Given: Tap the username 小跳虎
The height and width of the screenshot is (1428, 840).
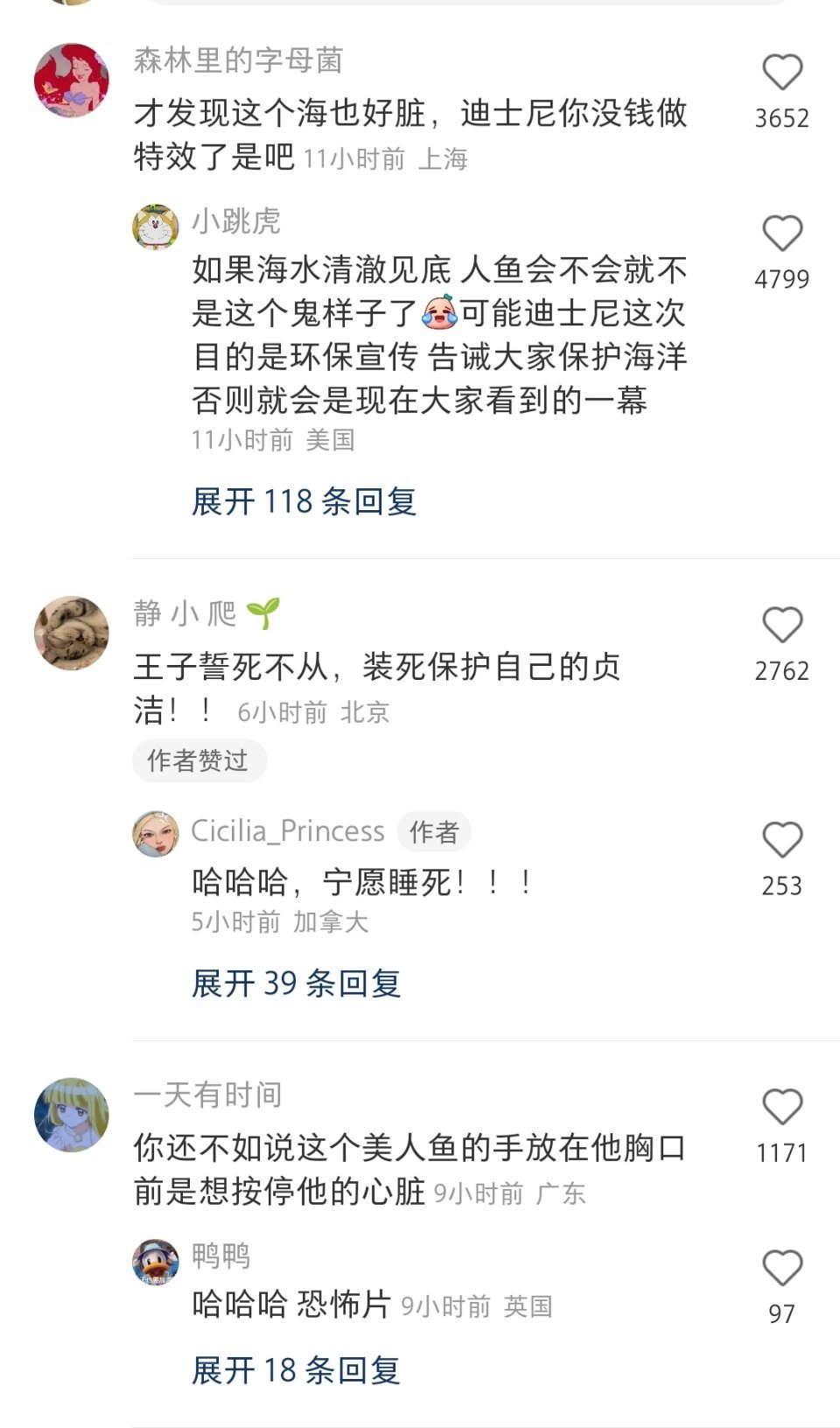Looking at the screenshot, I should tap(236, 221).
